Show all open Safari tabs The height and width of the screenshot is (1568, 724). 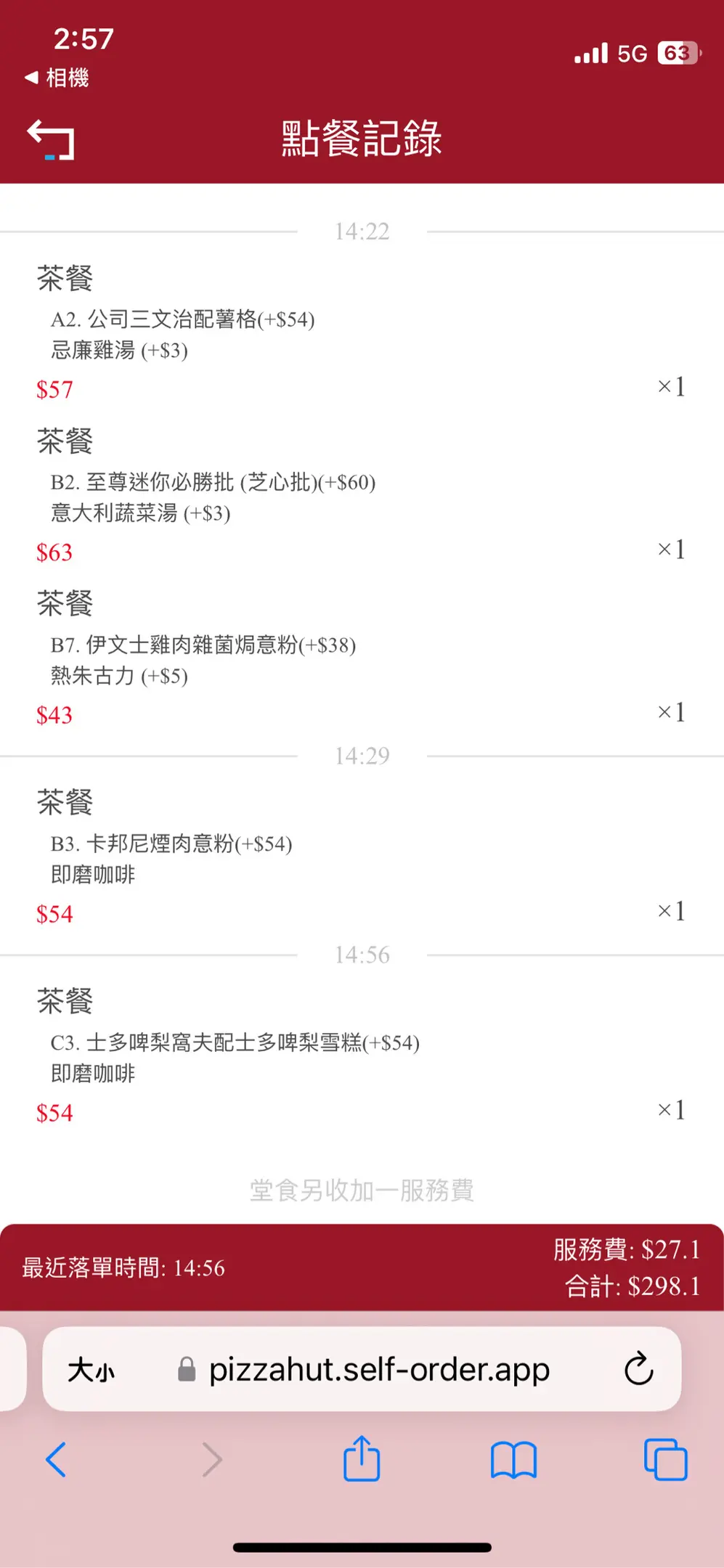(665, 1459)
